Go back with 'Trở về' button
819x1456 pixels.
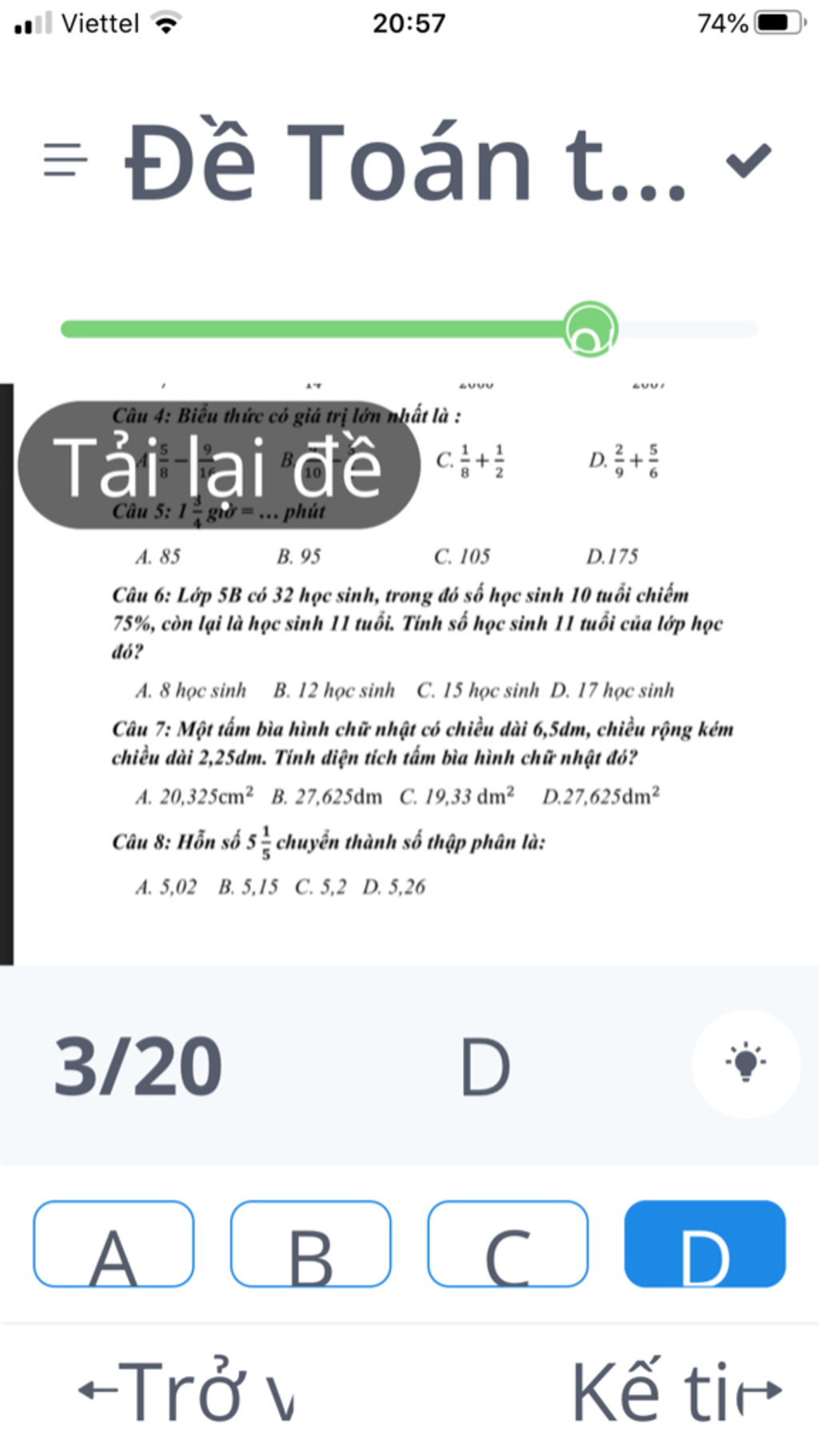(x=188, y=1391)
